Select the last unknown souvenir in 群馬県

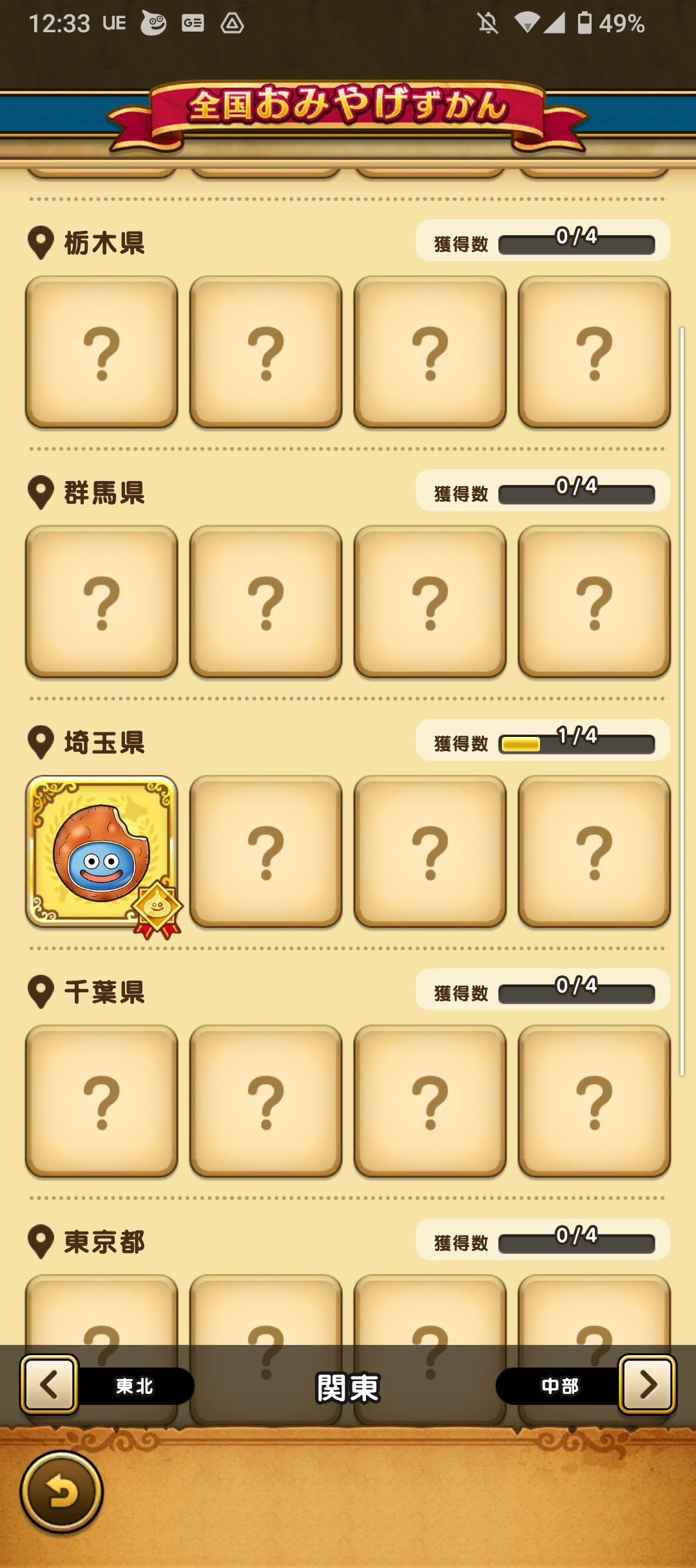pyautogui.click(x=594, y=602)
